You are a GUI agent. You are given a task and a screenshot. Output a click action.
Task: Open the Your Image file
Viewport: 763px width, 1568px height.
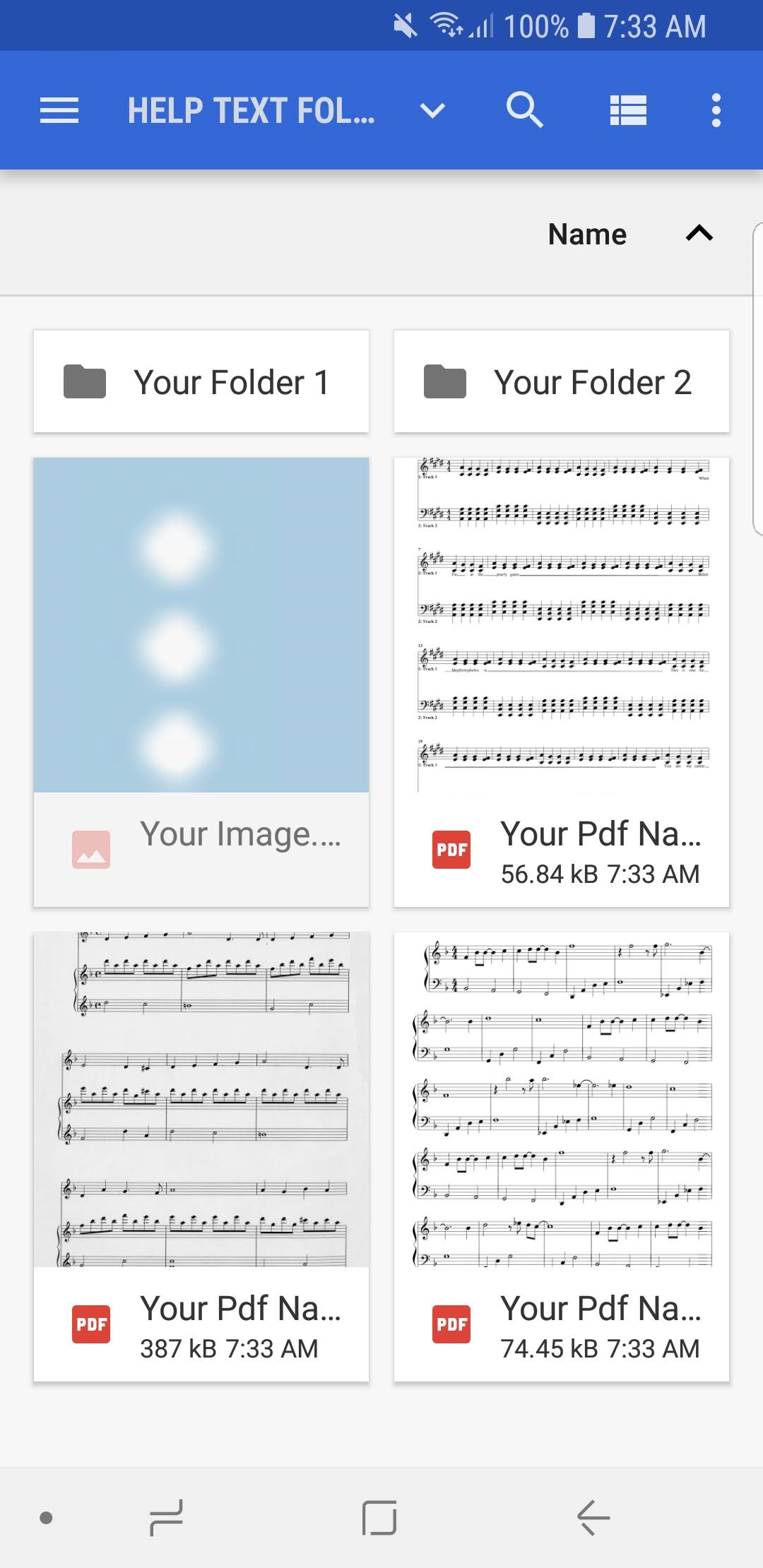201,682
